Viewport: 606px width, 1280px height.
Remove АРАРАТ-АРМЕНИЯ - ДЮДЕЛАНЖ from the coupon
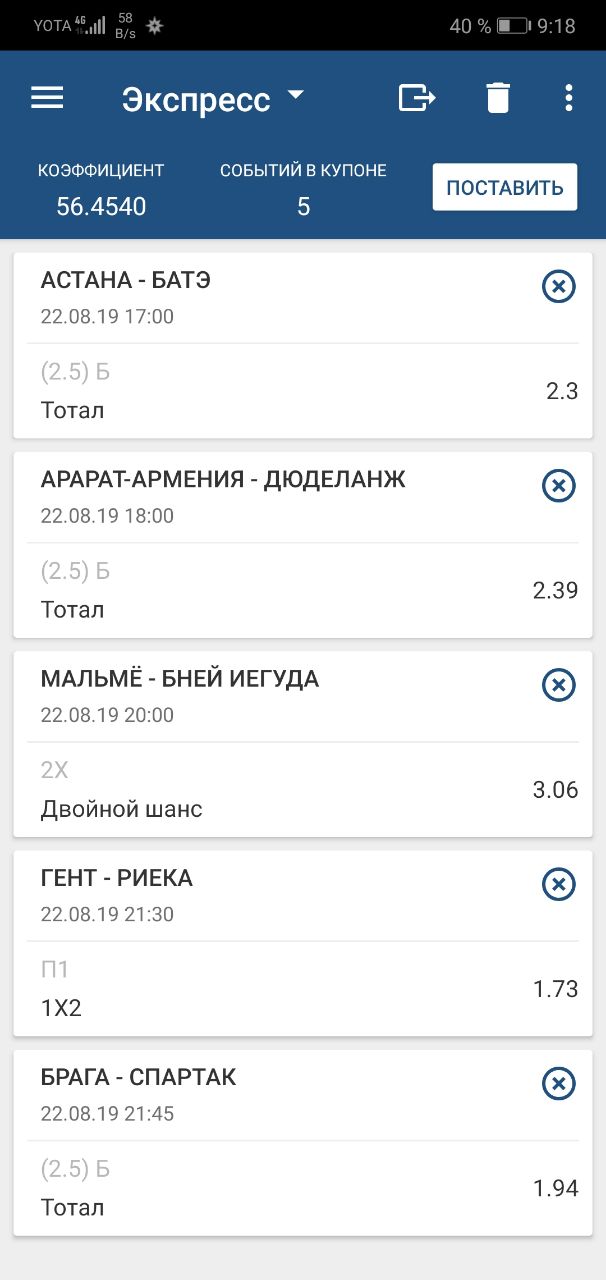click(559, 486)
